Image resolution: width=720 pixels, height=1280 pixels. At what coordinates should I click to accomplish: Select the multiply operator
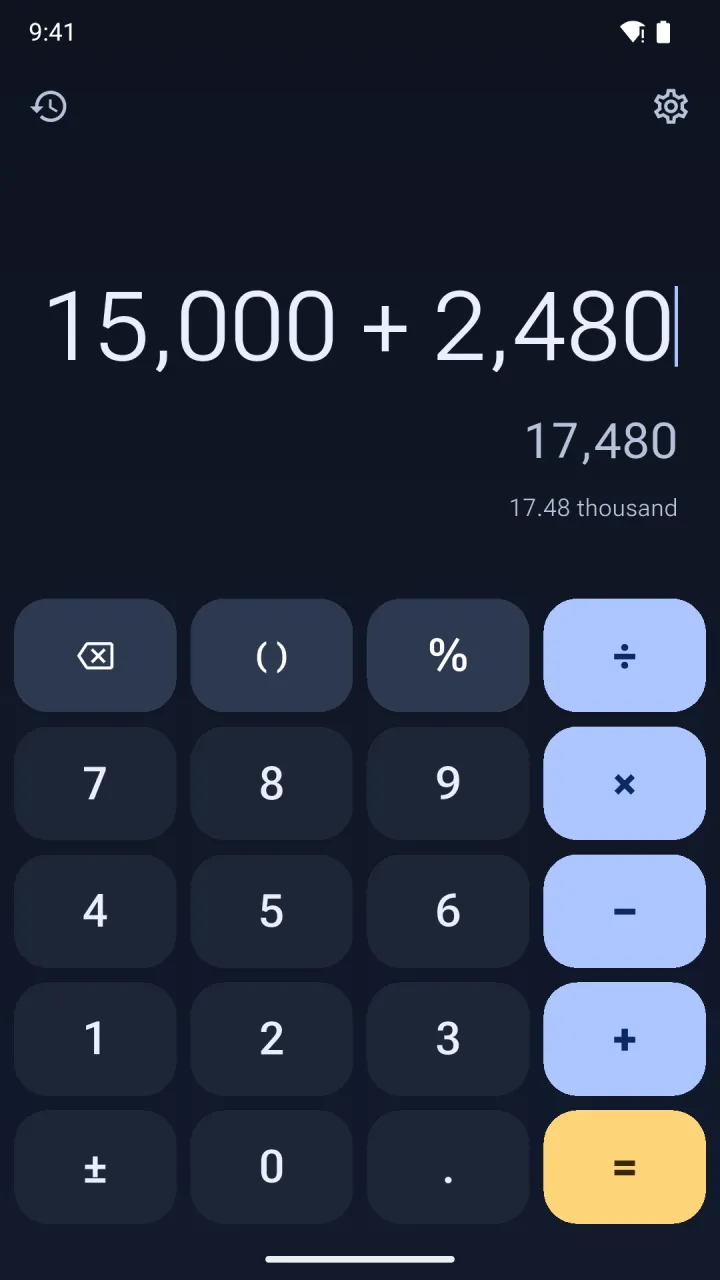(624, 784)
